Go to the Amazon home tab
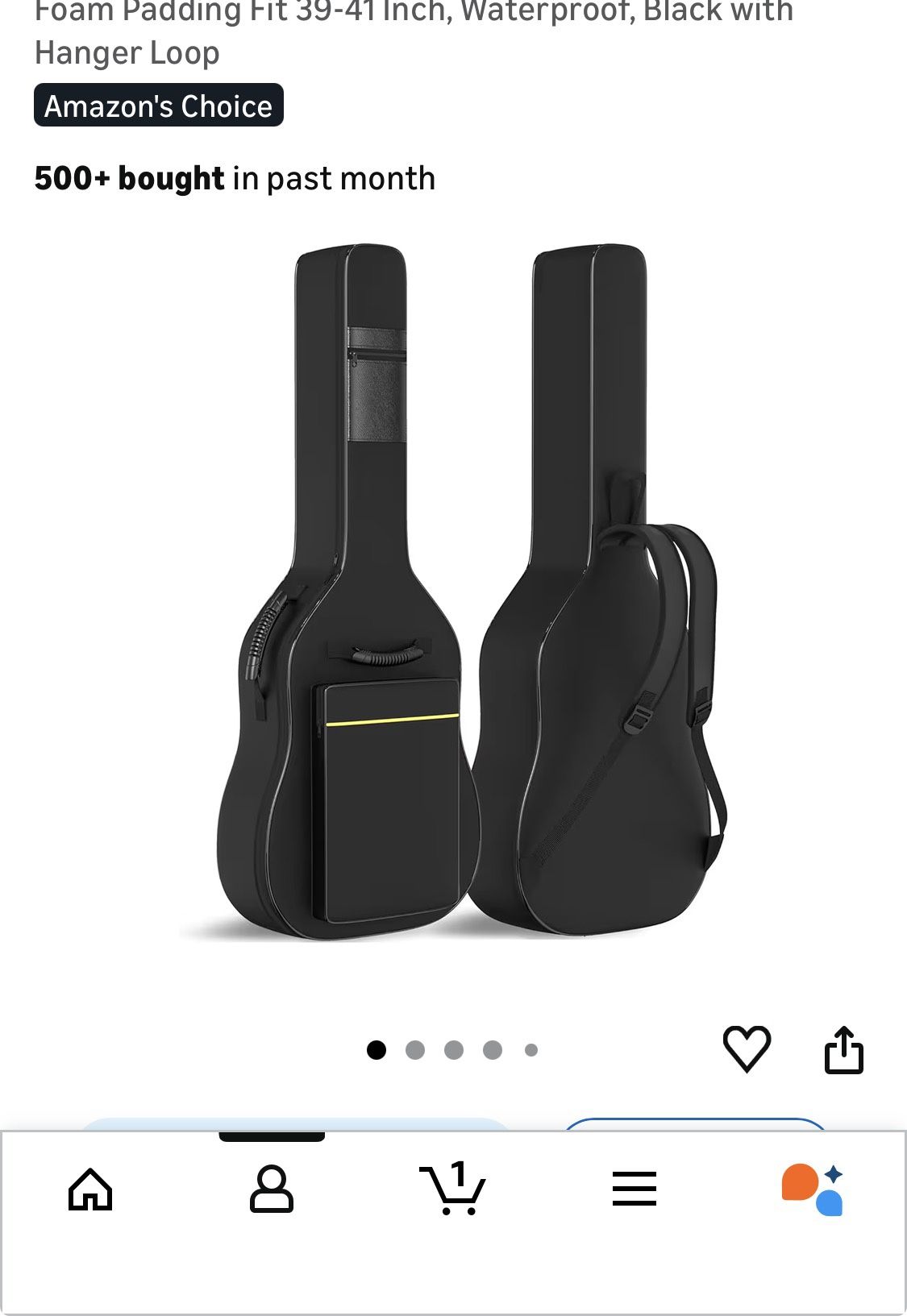The width and height of the screenshot is (907, 1316). [x=90, y=1189]
